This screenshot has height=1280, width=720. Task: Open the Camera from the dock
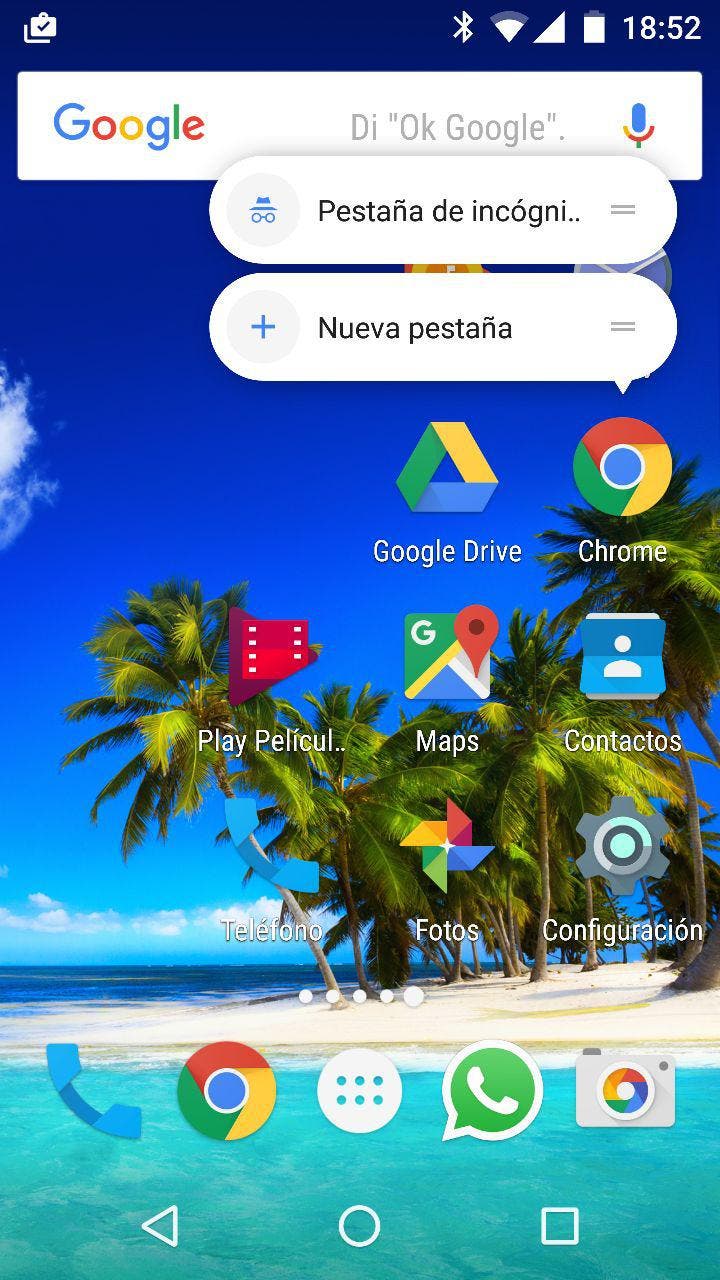click(x=626, y=1090)
